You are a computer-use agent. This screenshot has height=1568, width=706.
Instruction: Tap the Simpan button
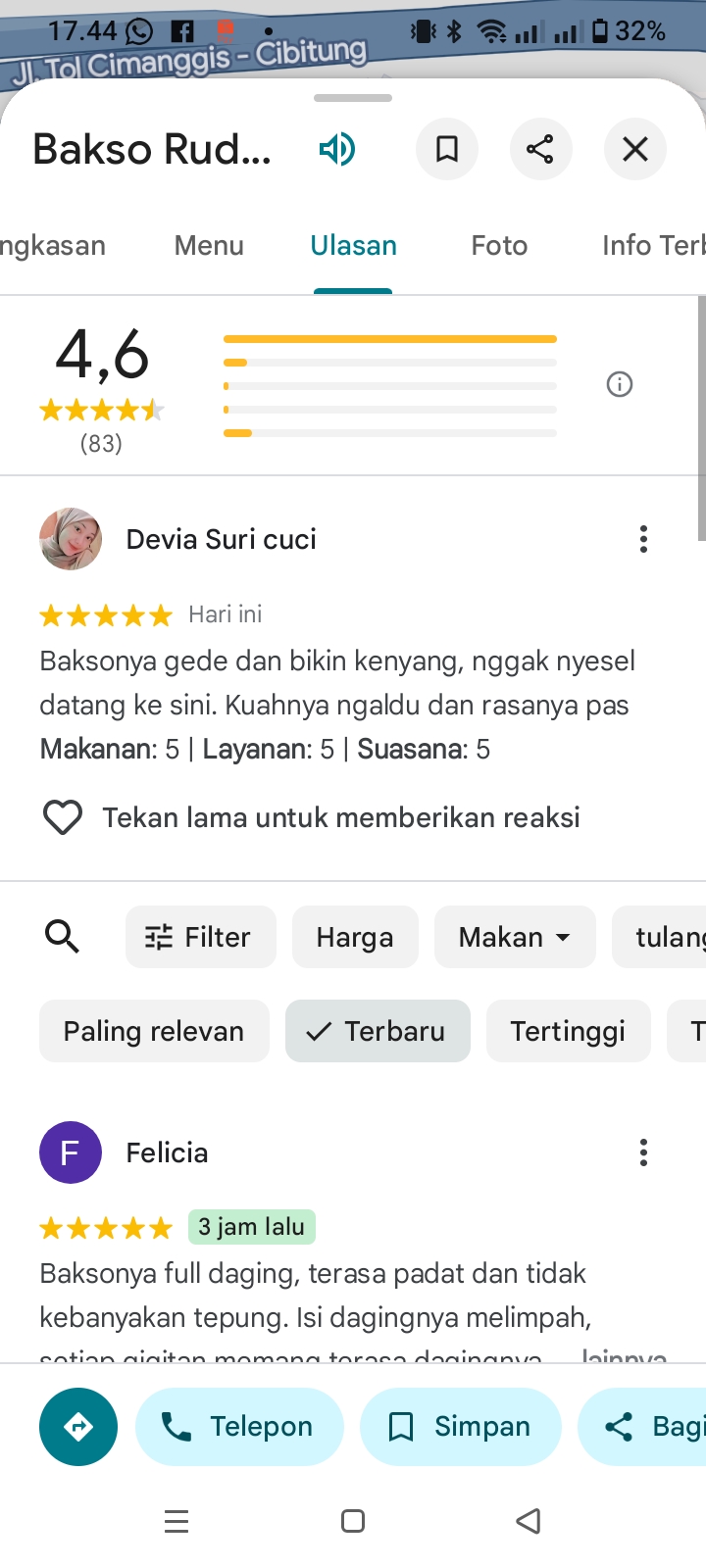[x=461, y=1427]
